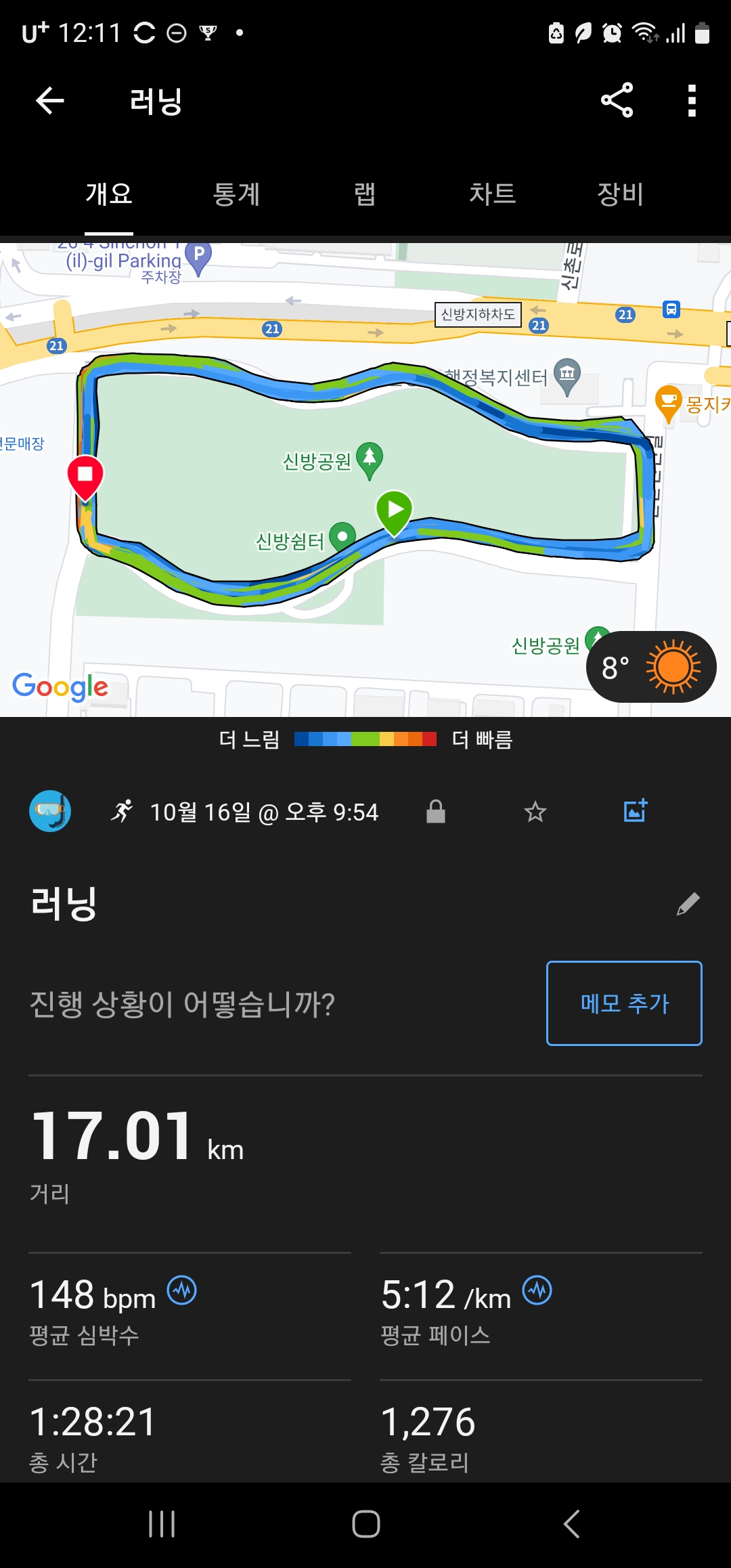Open the profile avatar icon
Image resolution: width=731 pixels, height=1568 pixels.
click(50, 811)
